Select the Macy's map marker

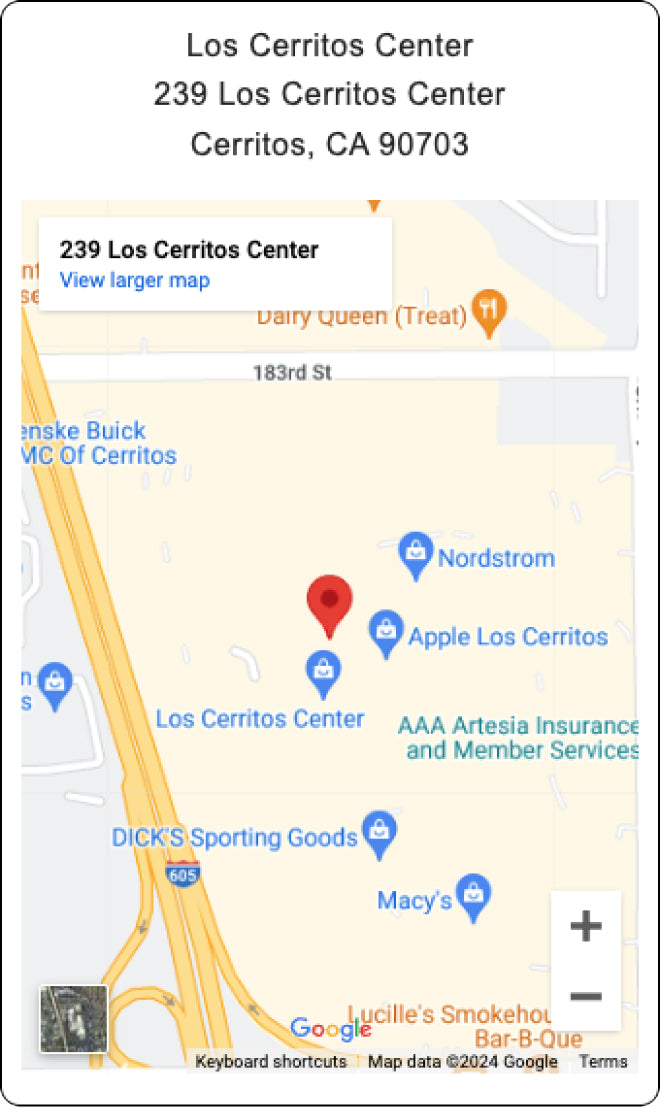pos(472,896)
